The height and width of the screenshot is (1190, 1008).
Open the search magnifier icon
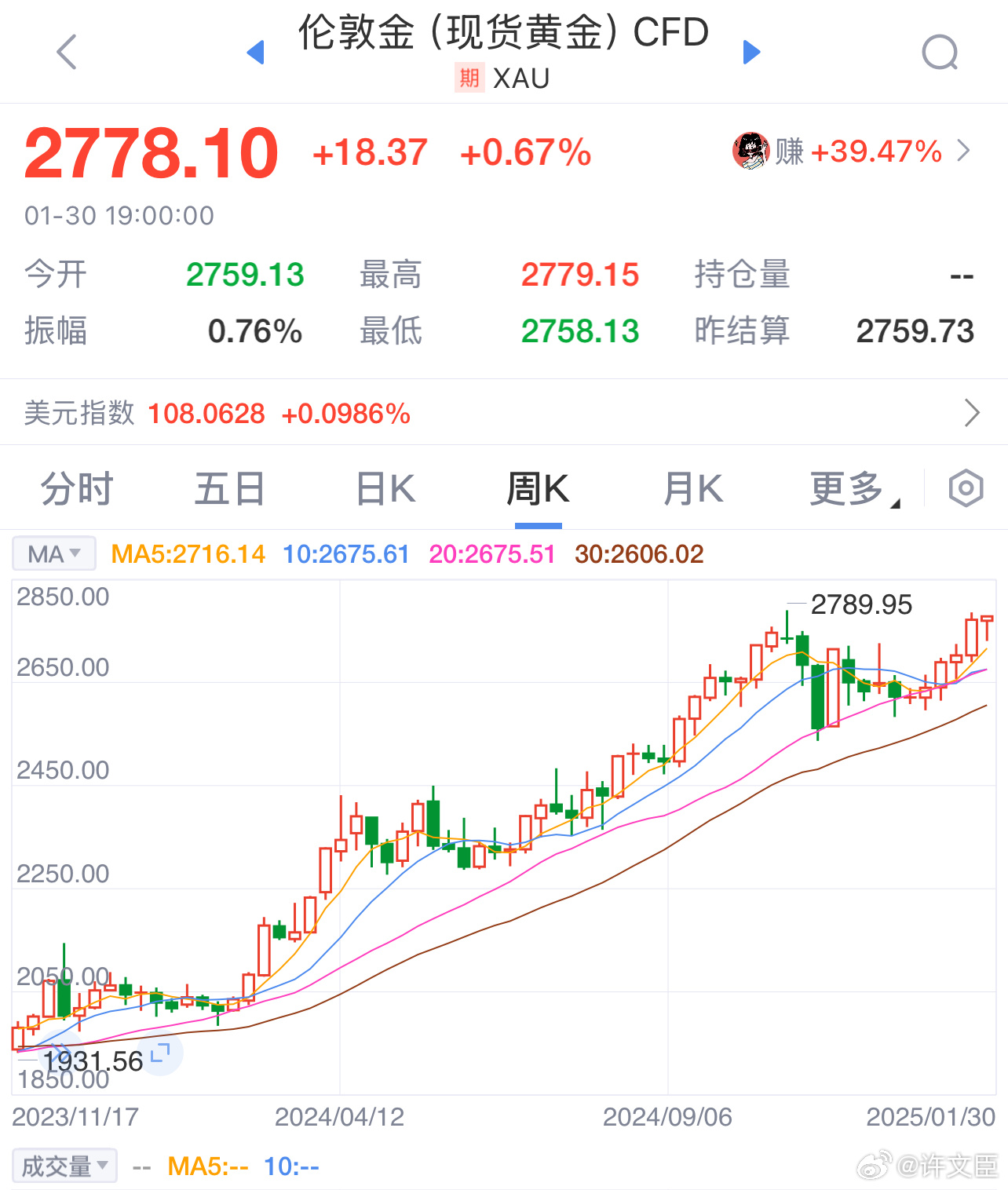940,53
